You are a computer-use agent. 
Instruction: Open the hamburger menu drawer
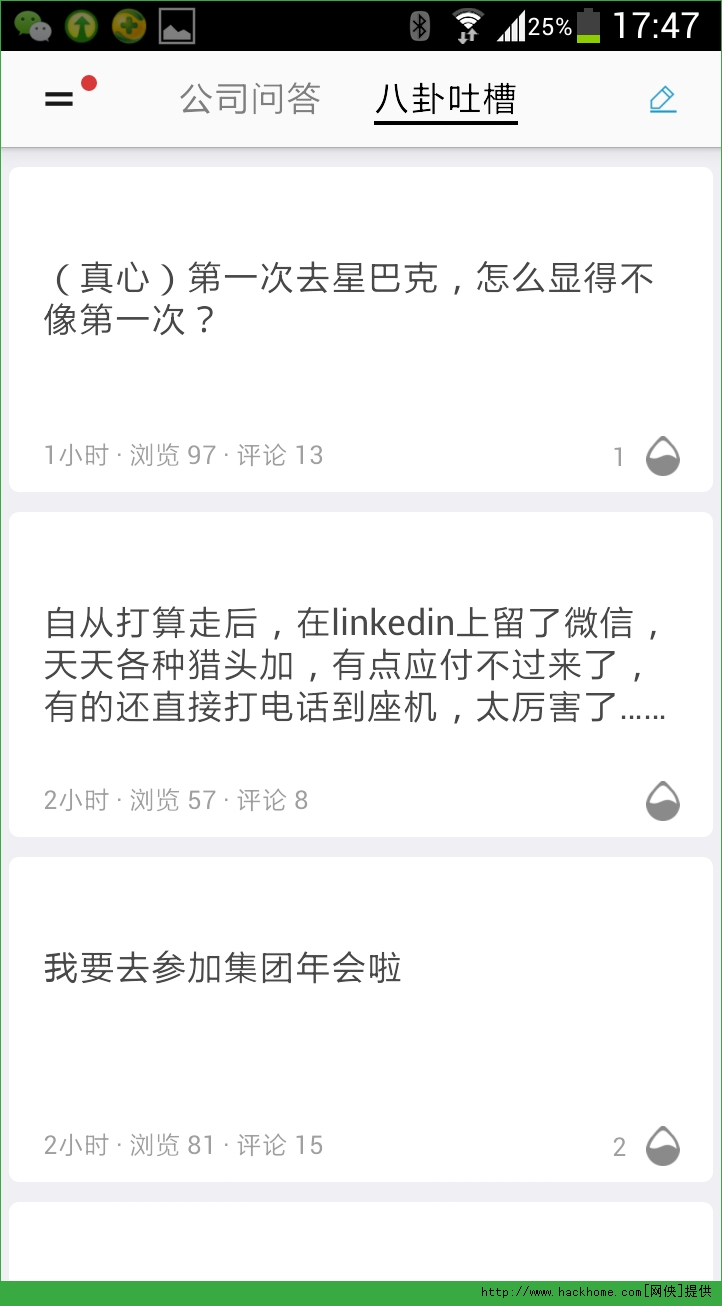click(x=60, y=99)
